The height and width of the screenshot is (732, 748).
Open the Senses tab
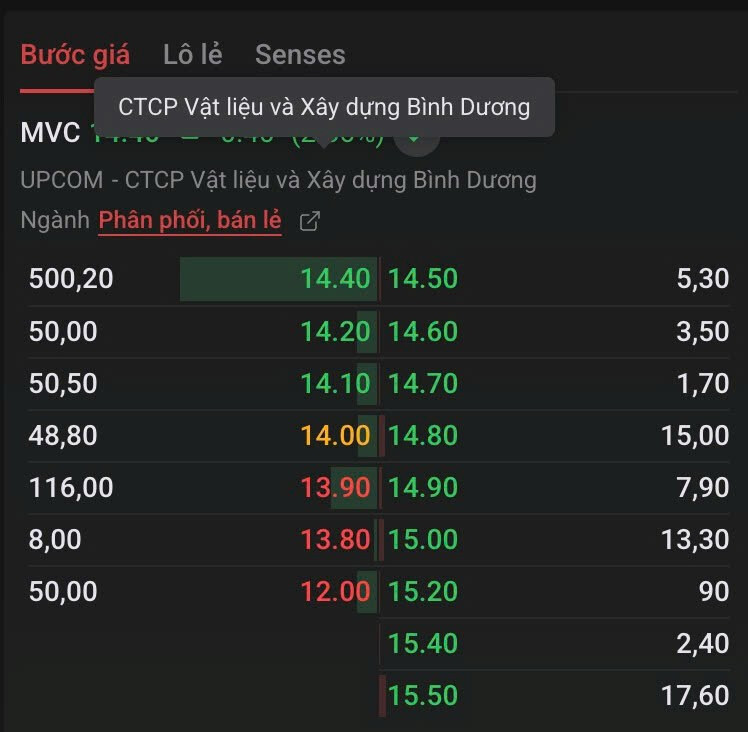(300, 55)
